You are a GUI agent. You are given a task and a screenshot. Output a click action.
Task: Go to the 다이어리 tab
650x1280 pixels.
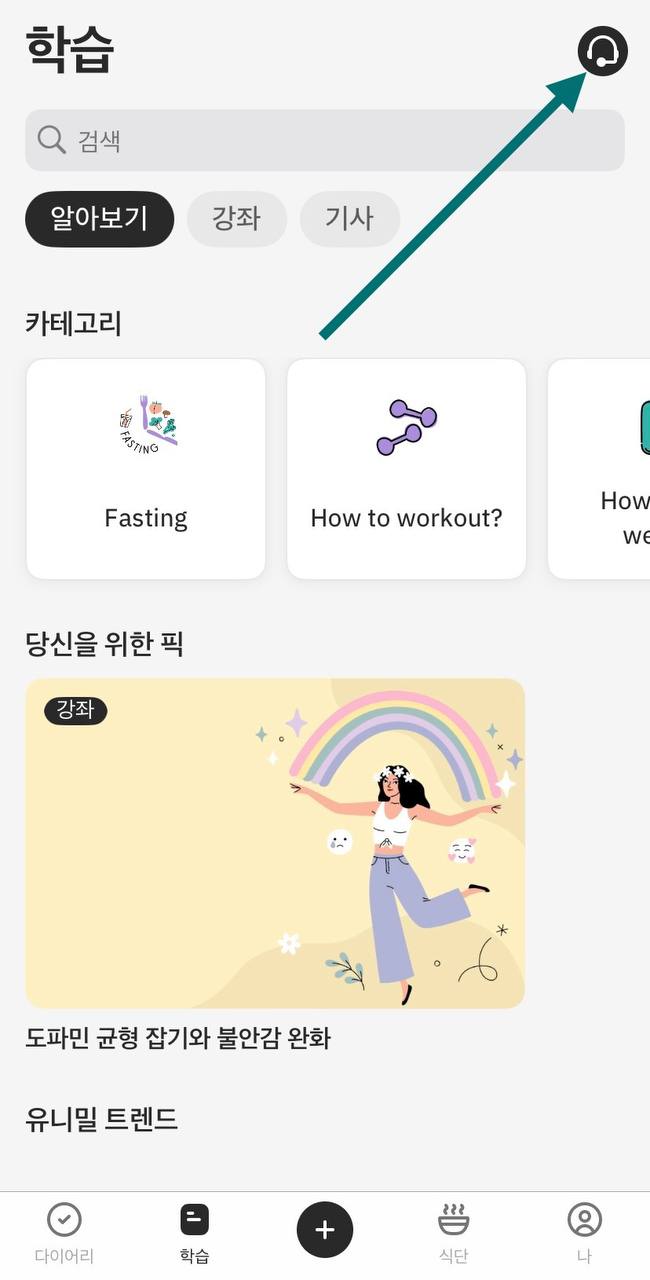point(64,1234)
